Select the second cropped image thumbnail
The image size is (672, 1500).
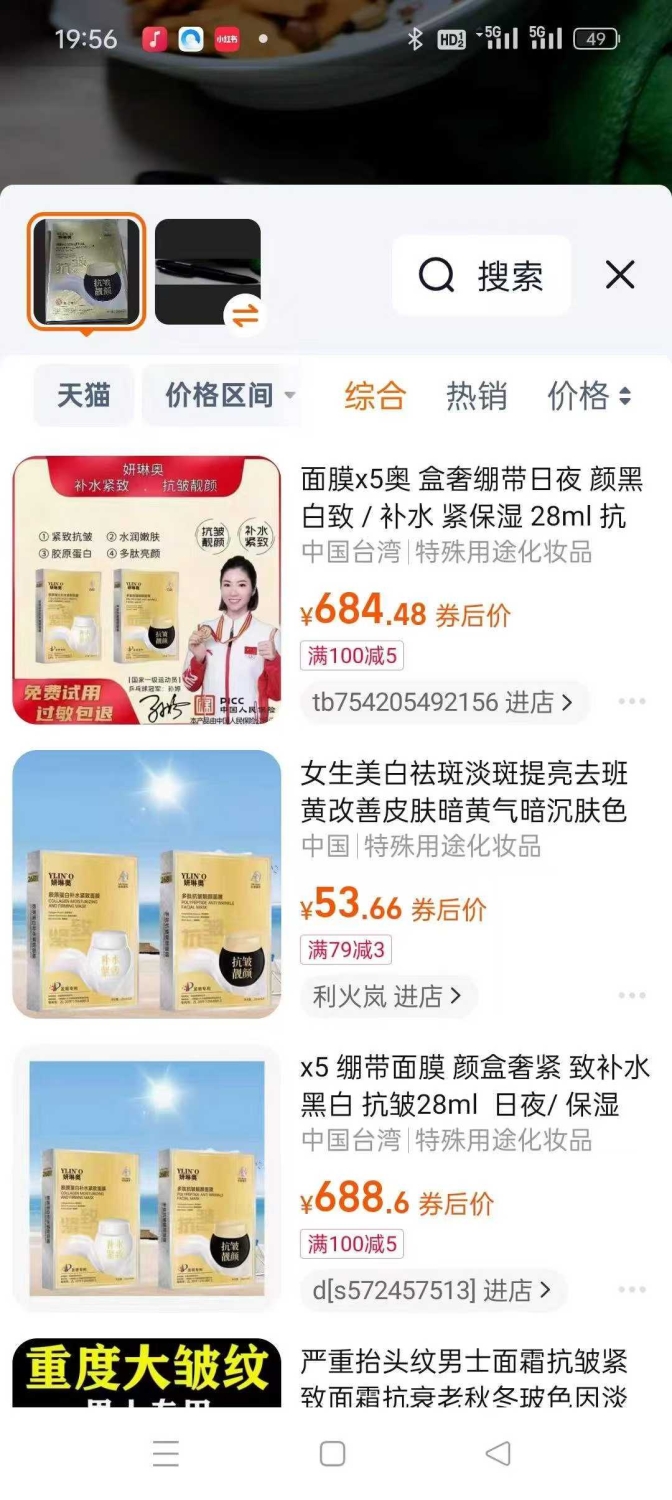(208, 271)
